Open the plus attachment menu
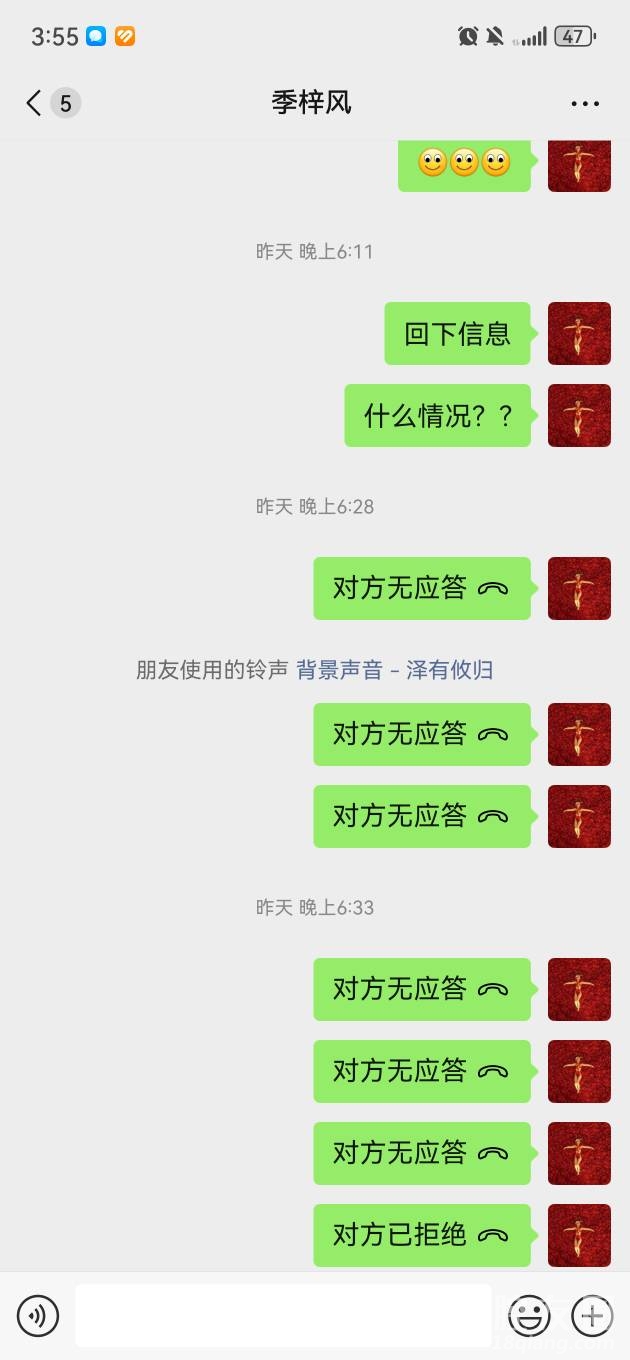630x1360 pixels. pyautogui.click(x=592, y=1316)
